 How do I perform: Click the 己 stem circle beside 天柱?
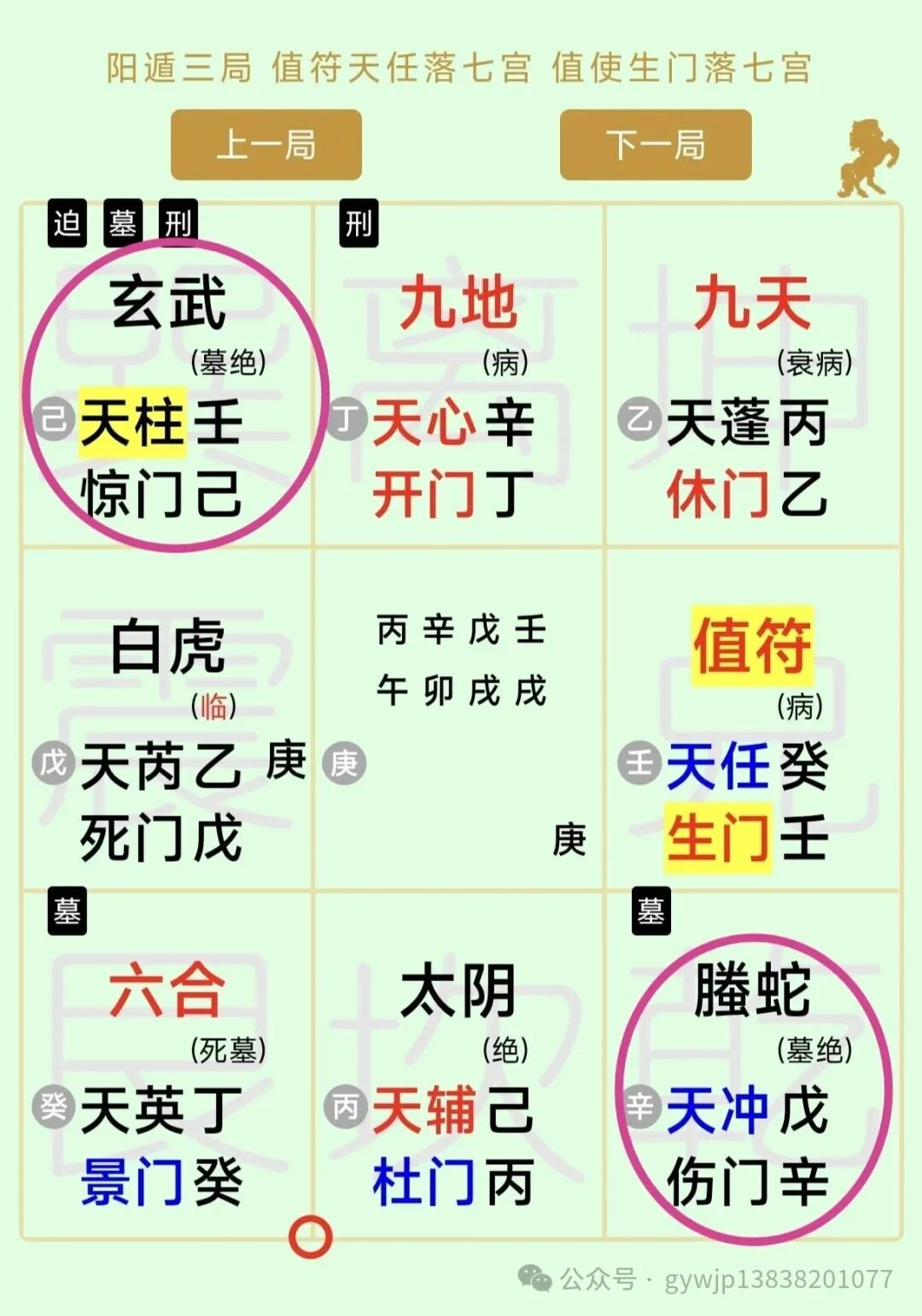coord(54,419)
